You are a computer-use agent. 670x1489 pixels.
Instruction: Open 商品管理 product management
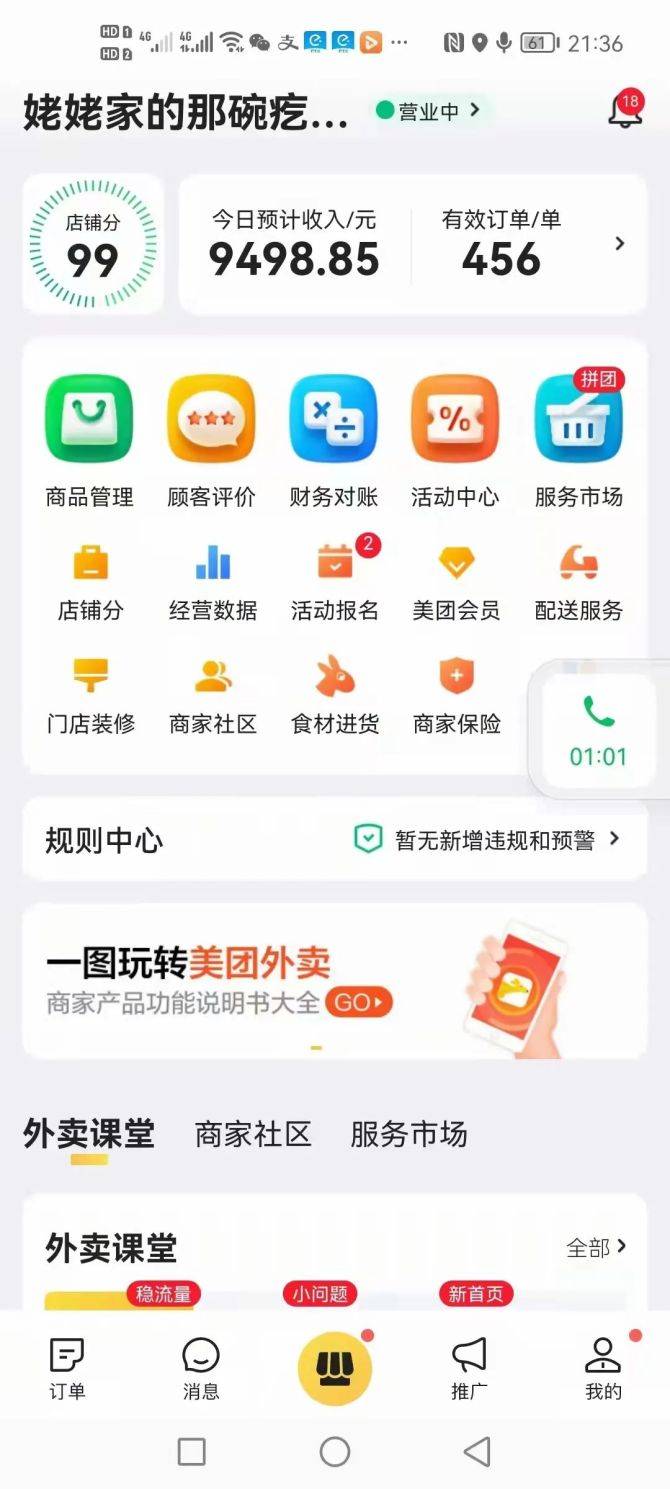point(89,441)
